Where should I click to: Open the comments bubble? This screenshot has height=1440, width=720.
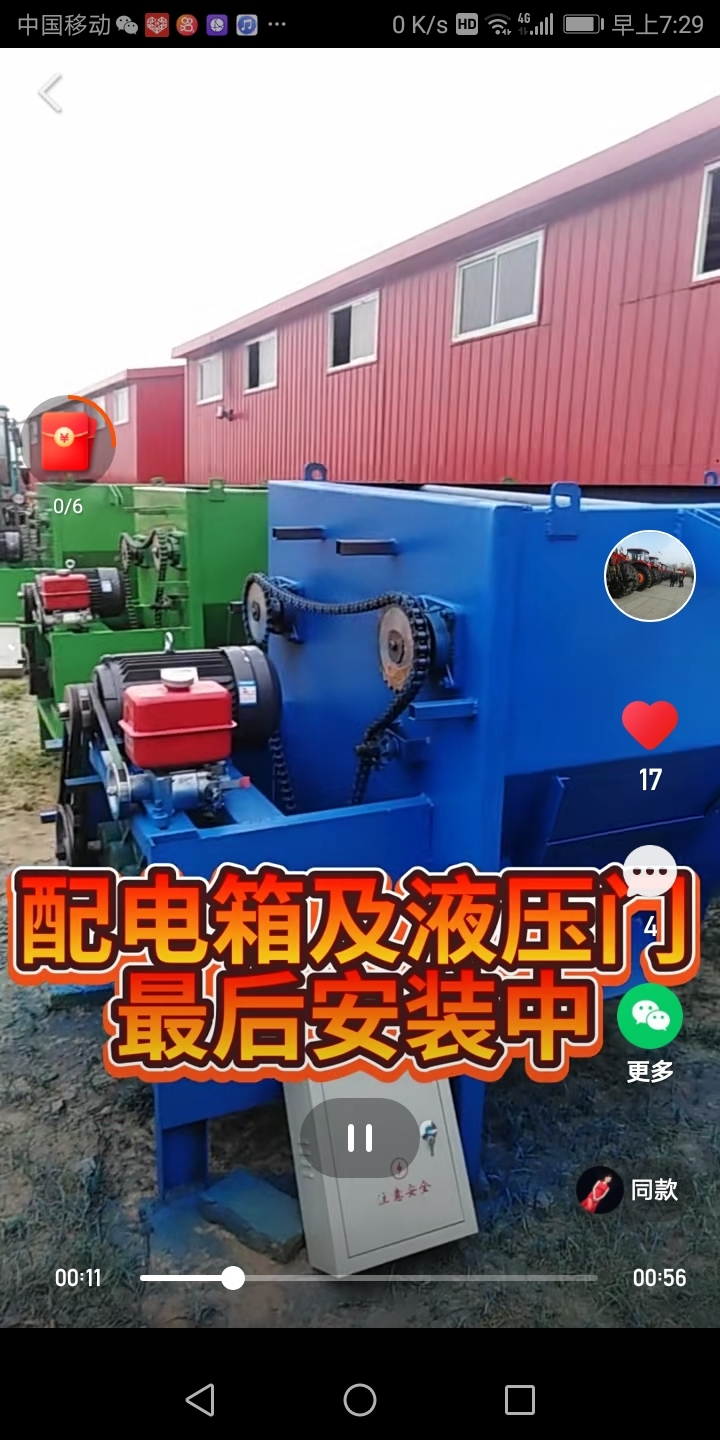point(650,872)
